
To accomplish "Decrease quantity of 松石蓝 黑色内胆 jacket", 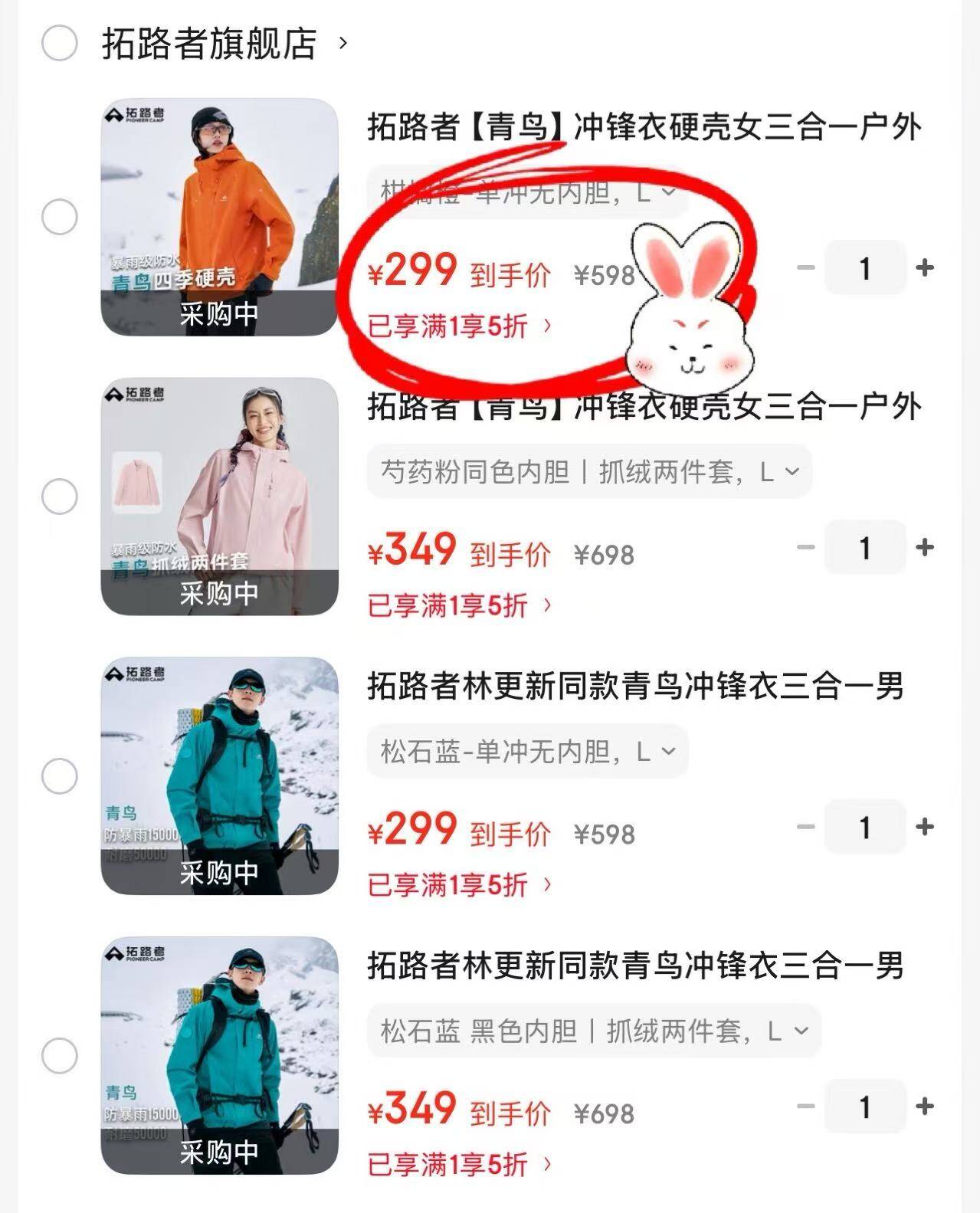I will [x=805, y=1106].
